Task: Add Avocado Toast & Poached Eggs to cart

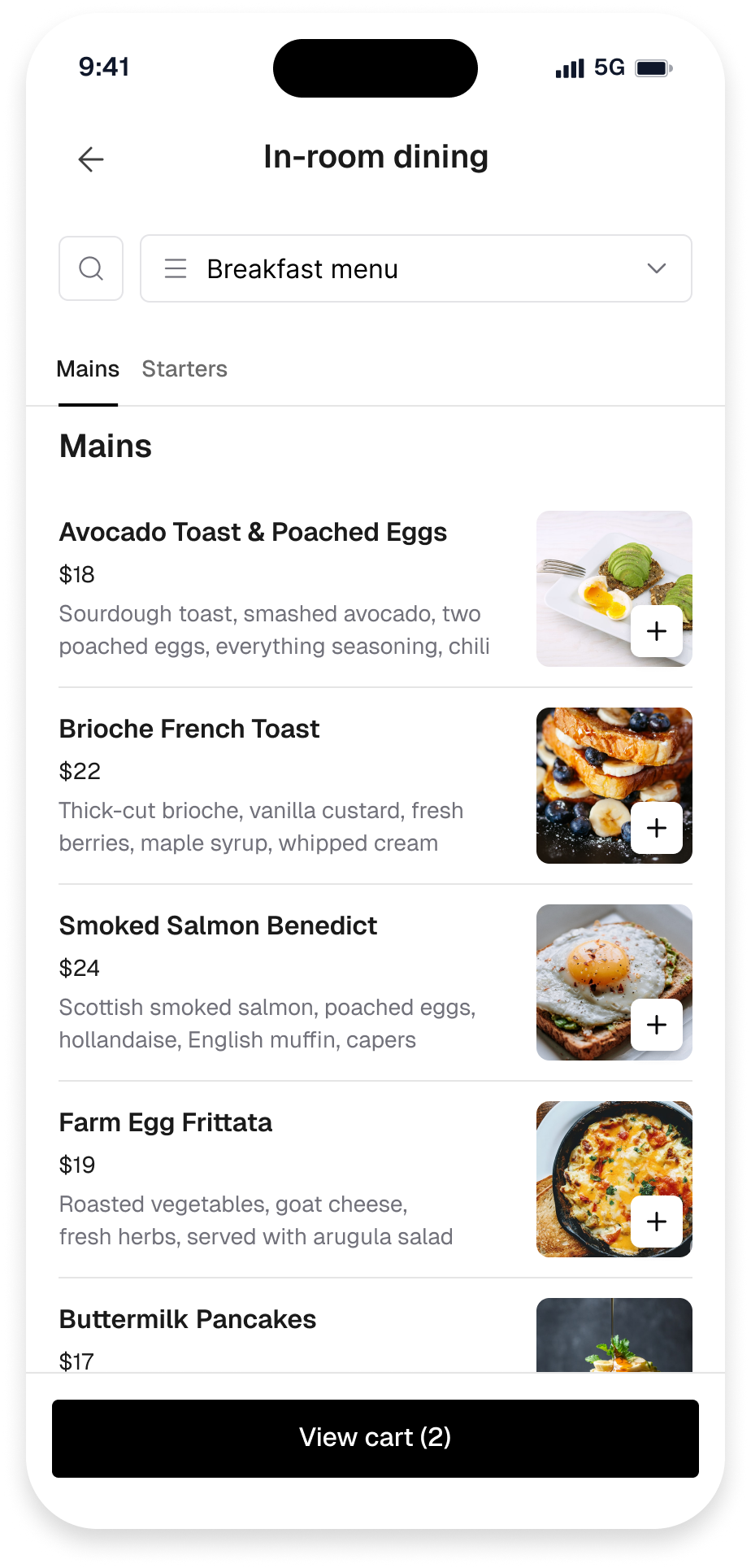Action: (x=656, y=631)
